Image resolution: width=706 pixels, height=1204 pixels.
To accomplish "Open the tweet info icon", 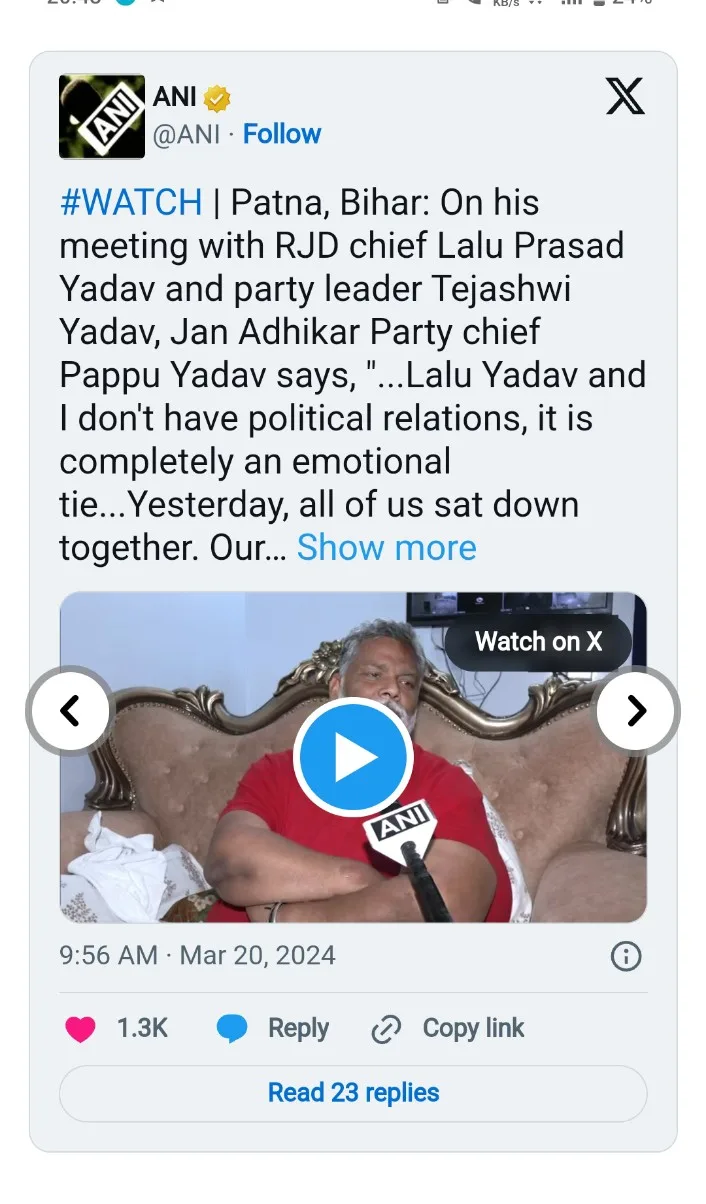I will point(625,956).
